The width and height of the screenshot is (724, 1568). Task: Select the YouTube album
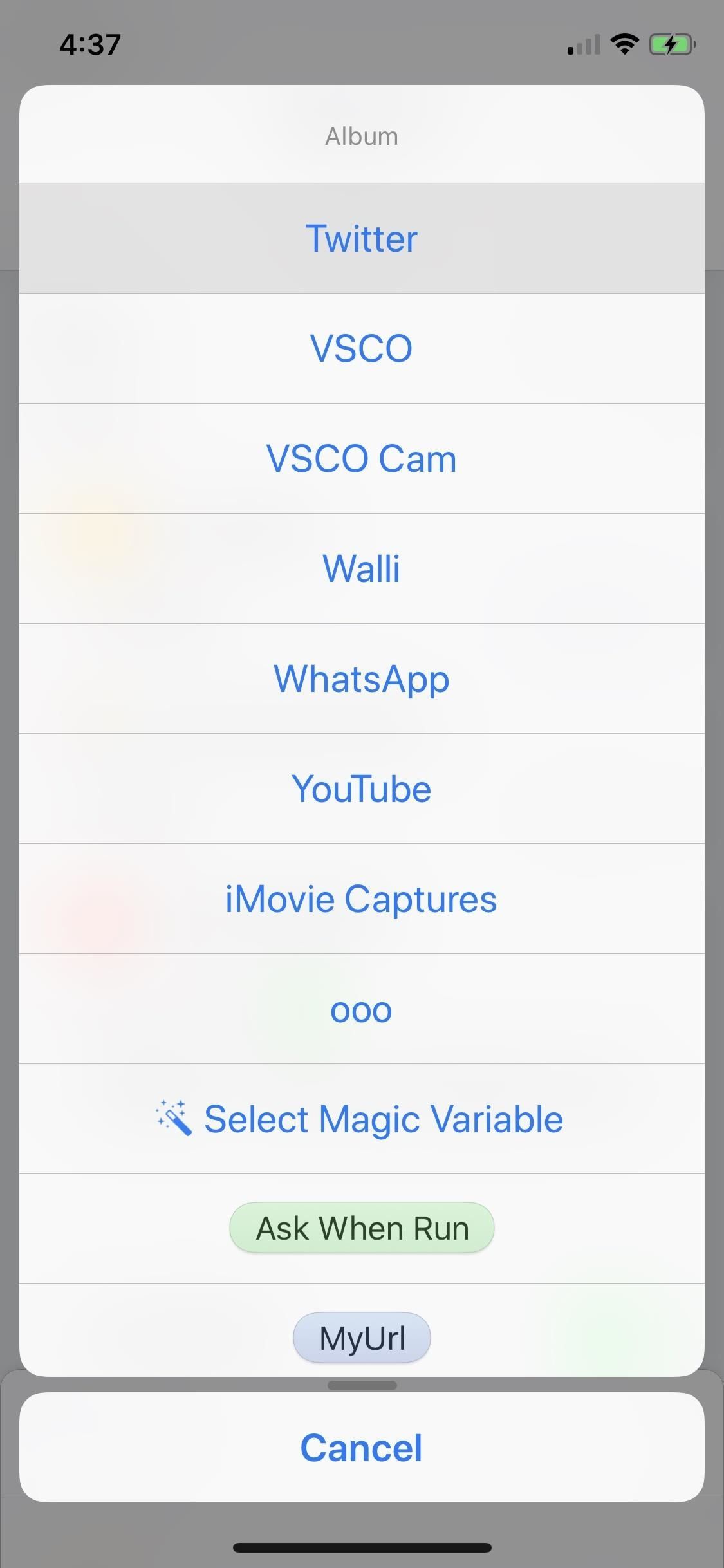(362, 788)
